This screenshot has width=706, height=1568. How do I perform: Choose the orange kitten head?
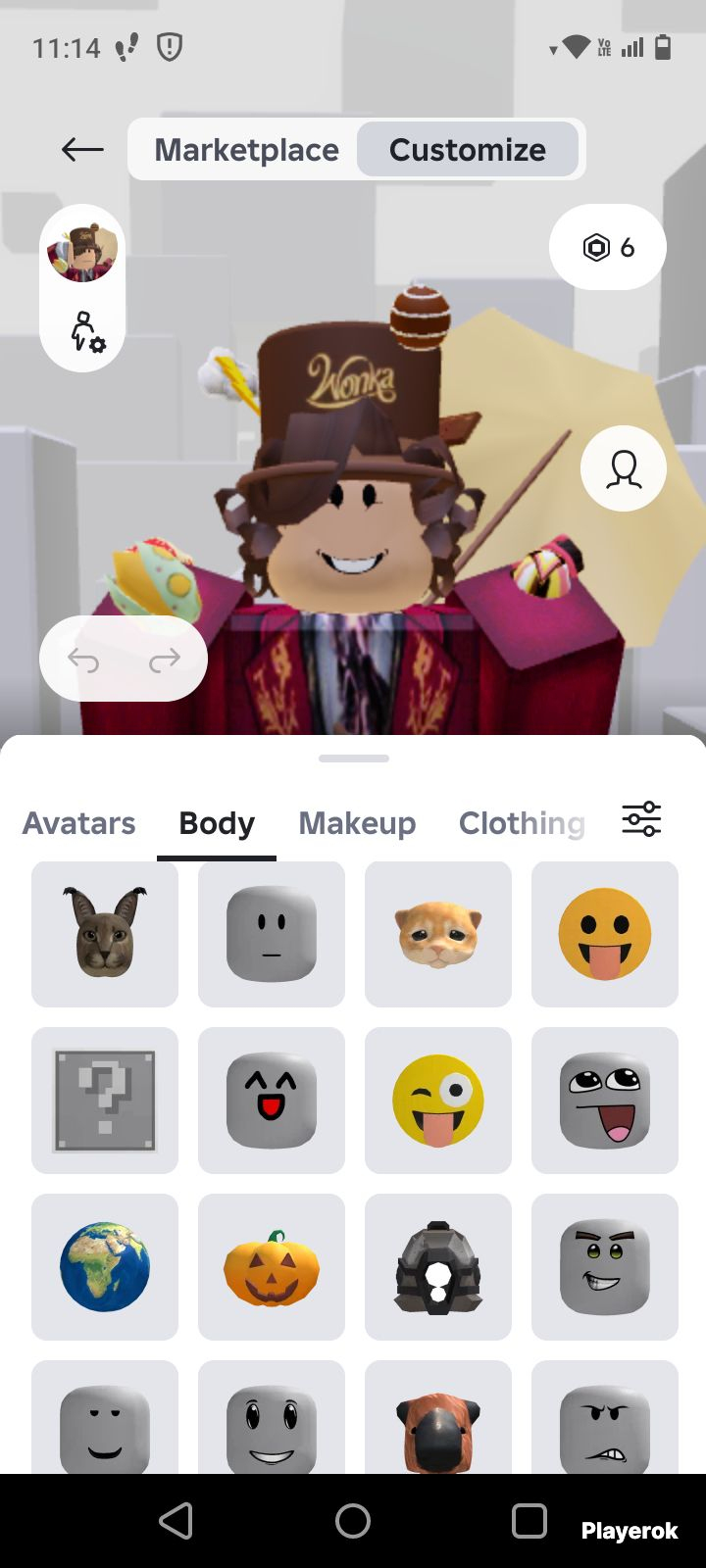[438, 934]
